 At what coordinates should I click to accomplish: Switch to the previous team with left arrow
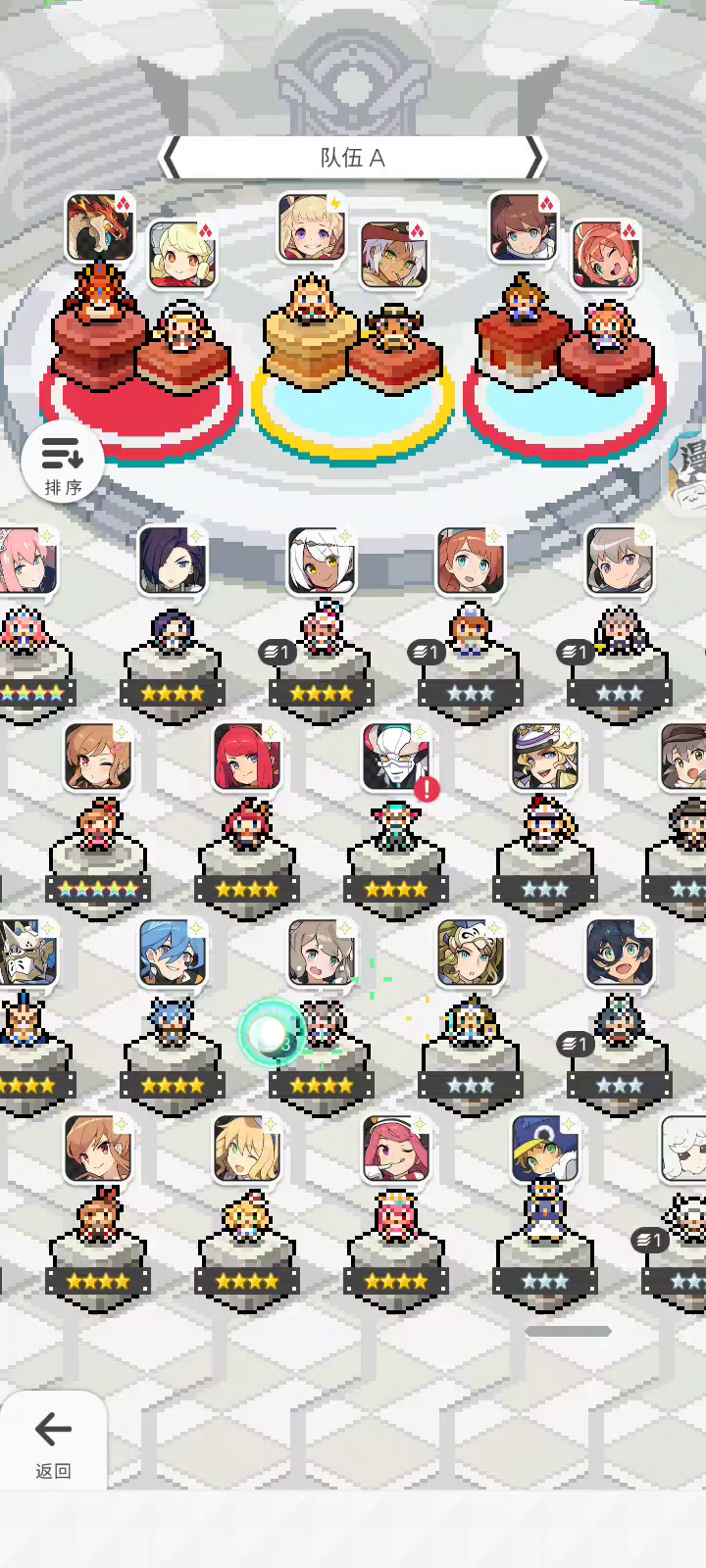pyautogui.click(x=173, y=157)
